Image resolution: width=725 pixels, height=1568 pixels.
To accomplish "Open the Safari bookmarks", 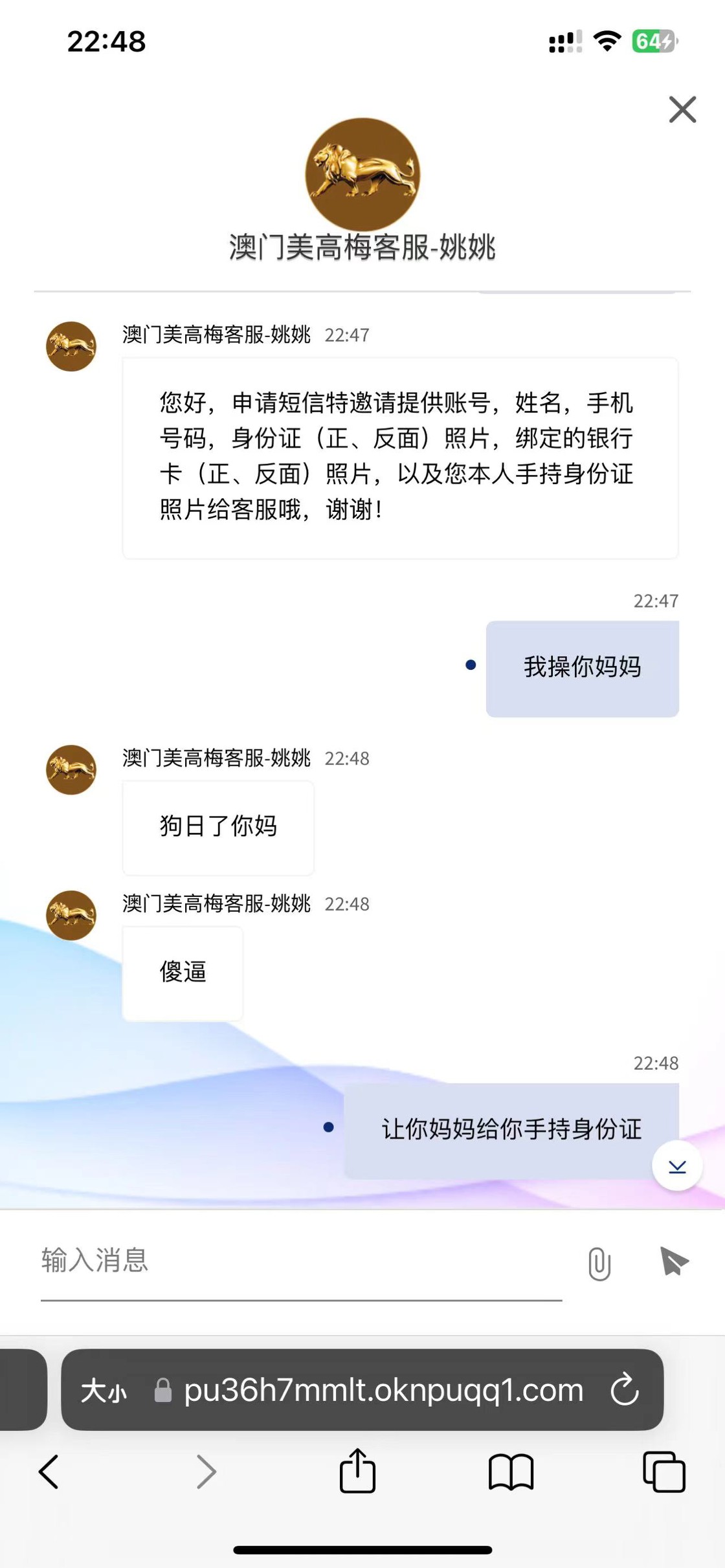I will (511, 1472).
